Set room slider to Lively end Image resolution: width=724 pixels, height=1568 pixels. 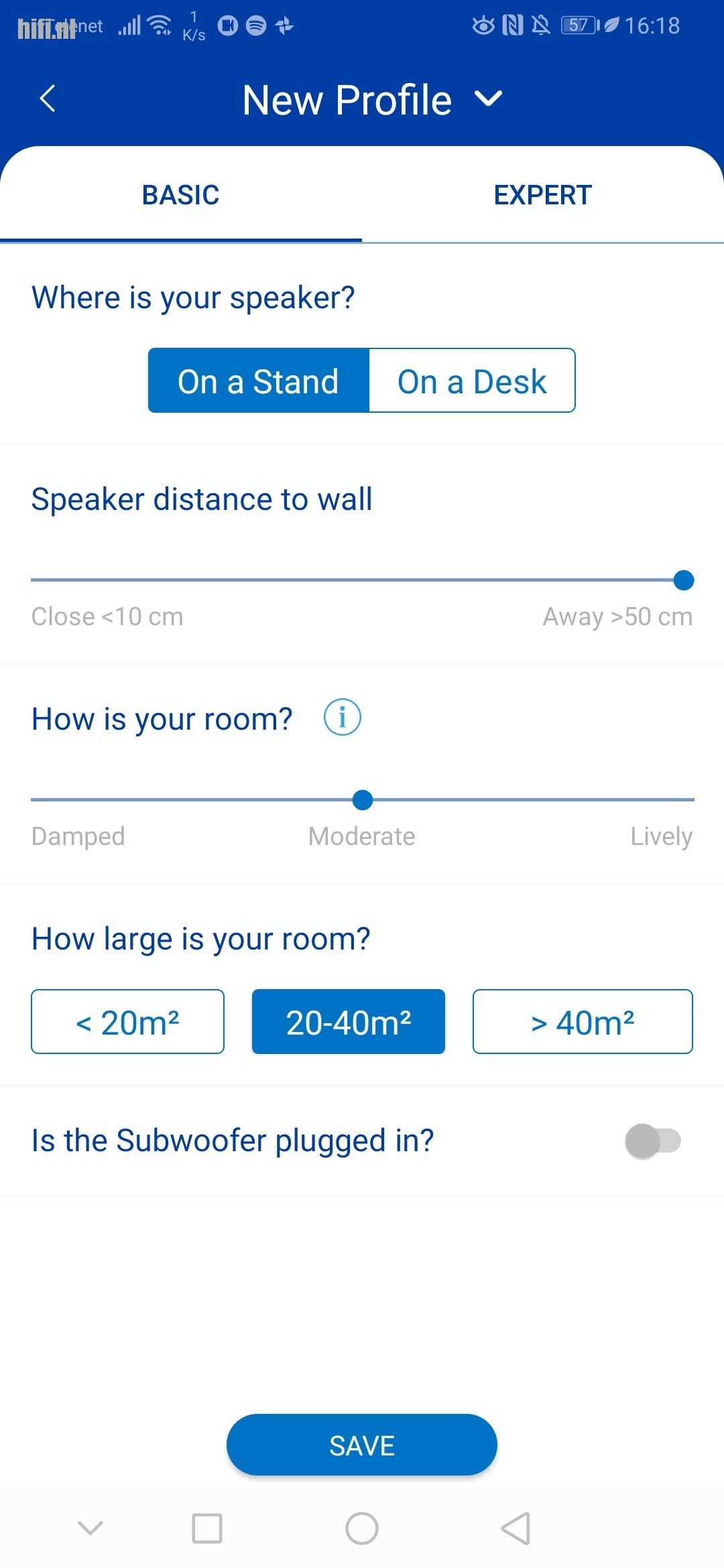pyautogui.click(x=692, y=799)
